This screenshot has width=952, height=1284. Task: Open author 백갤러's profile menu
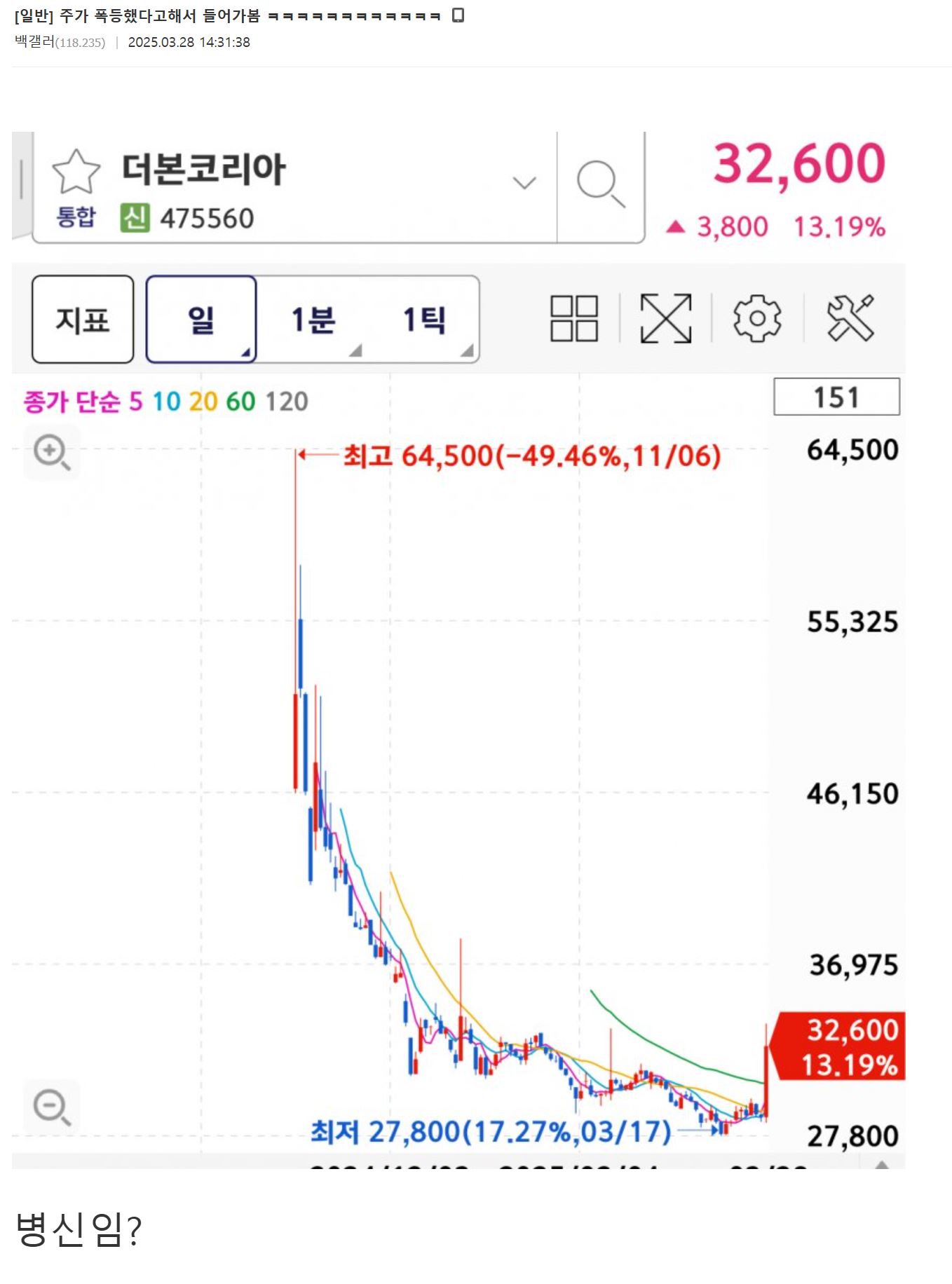point(35,42)
